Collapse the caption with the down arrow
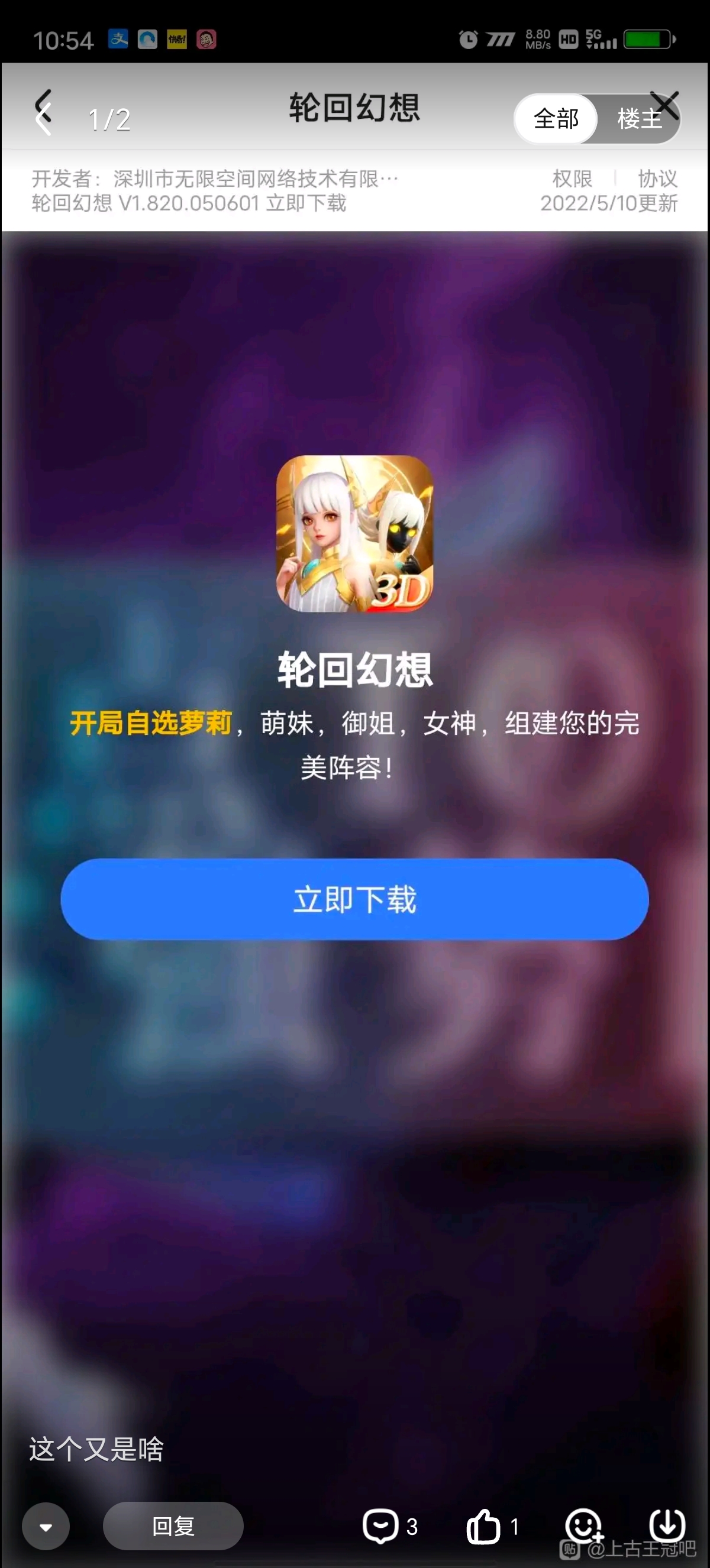This screenshot has height=1568, width=710. point(46,1525)
